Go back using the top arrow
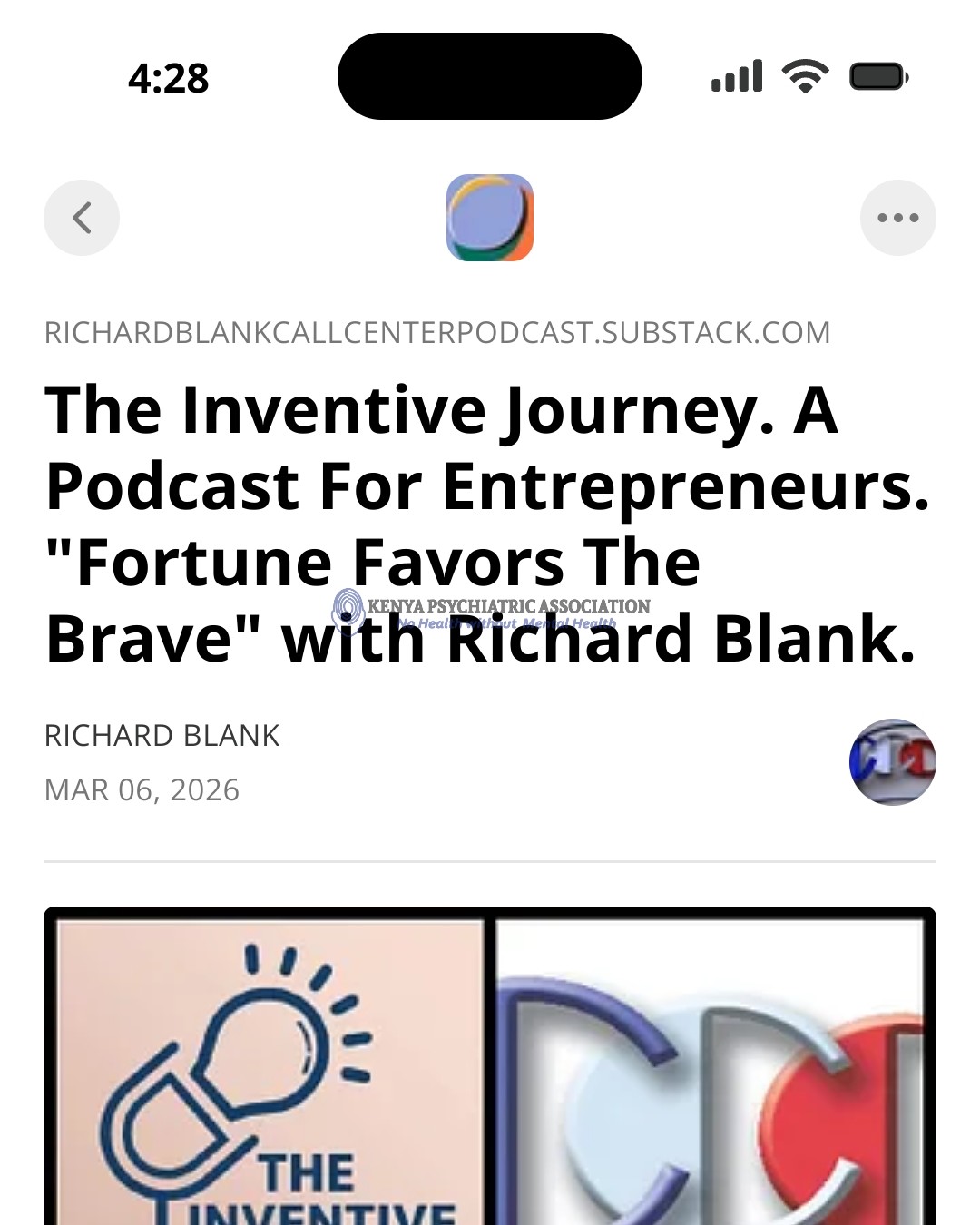Image resolution: width=980 pixels, height=1225 pixels. (82, 218)
